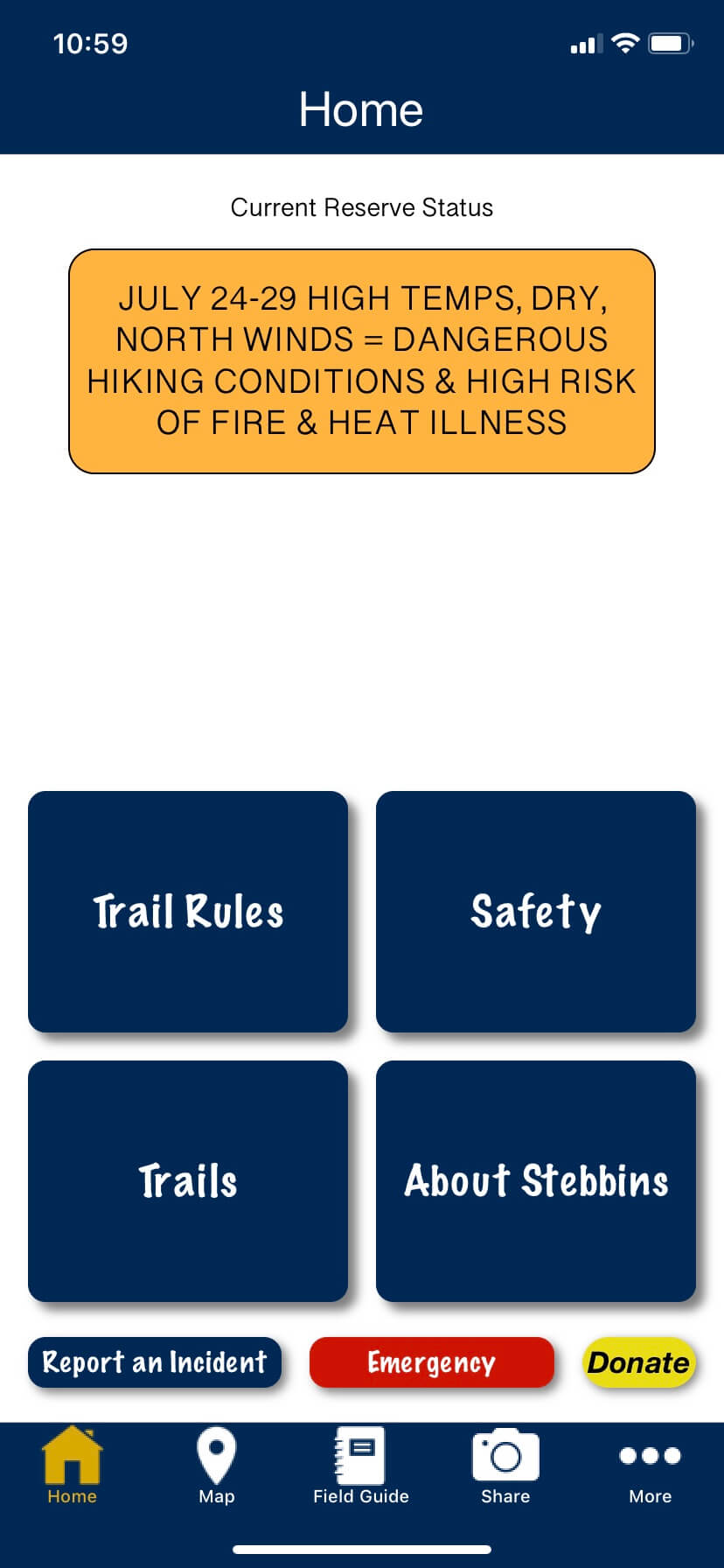724x1568 pixels.
Task: Open the More ellipsis icon
Action: [x=649, y=1448]
